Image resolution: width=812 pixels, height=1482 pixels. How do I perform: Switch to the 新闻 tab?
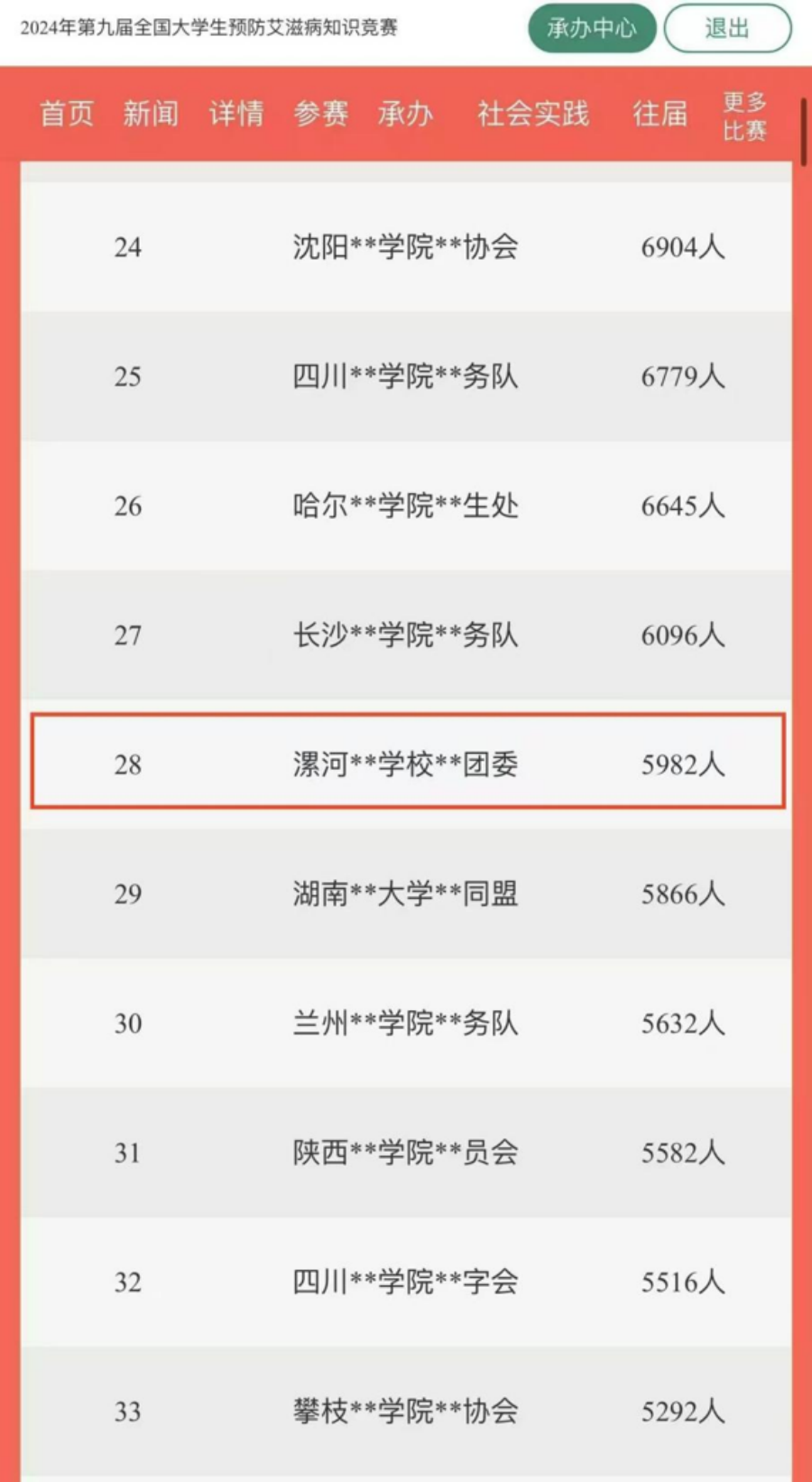pos(151,114)
